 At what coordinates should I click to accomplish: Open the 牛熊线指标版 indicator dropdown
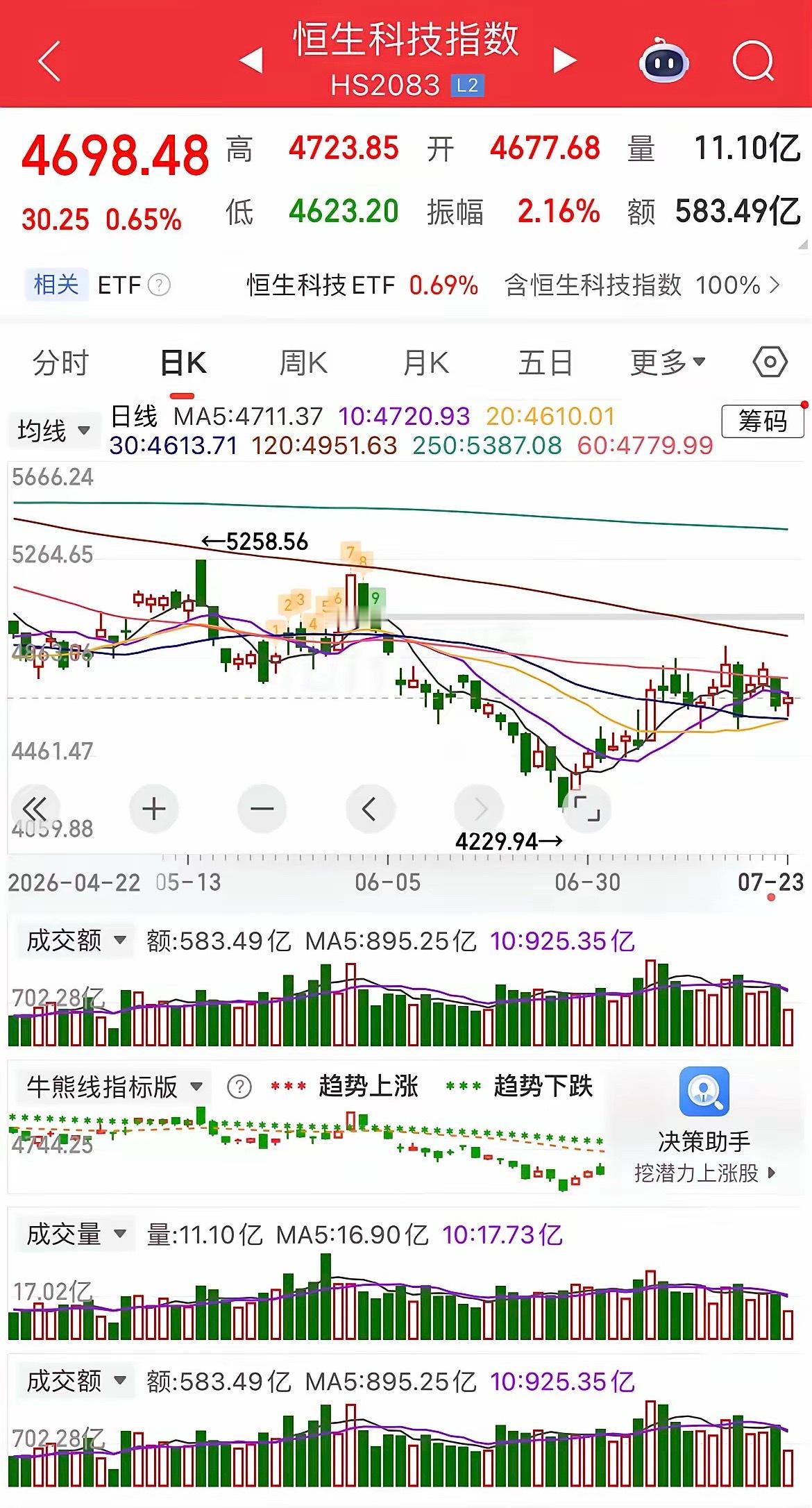click(115, 1086)
